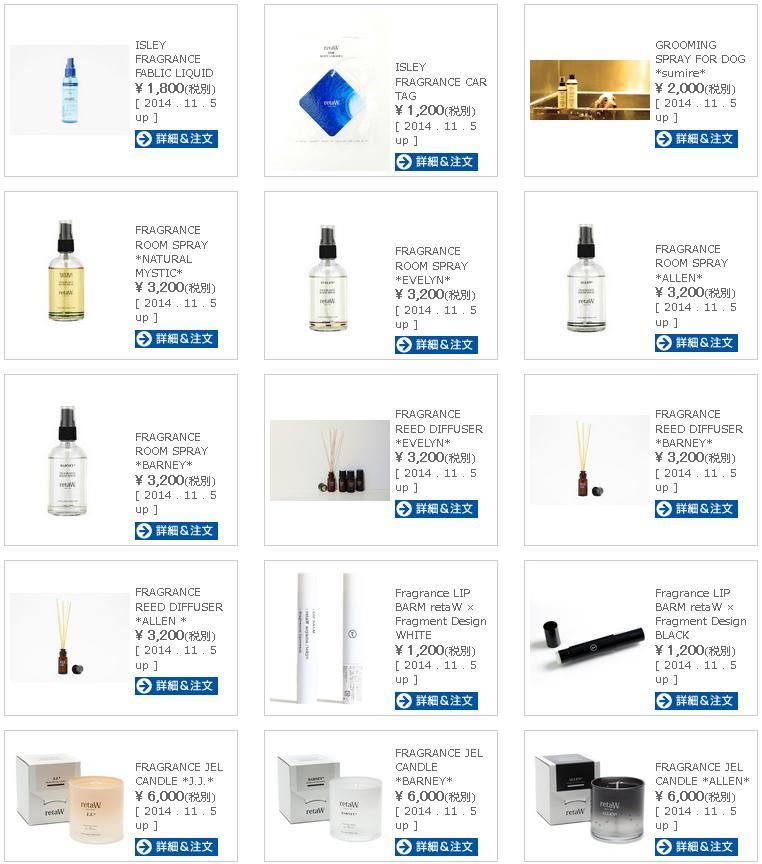Open details for ISLEY FRAGRANCE CAR TAG
Screen dimensions: 762x864
(x=436, y=162)
